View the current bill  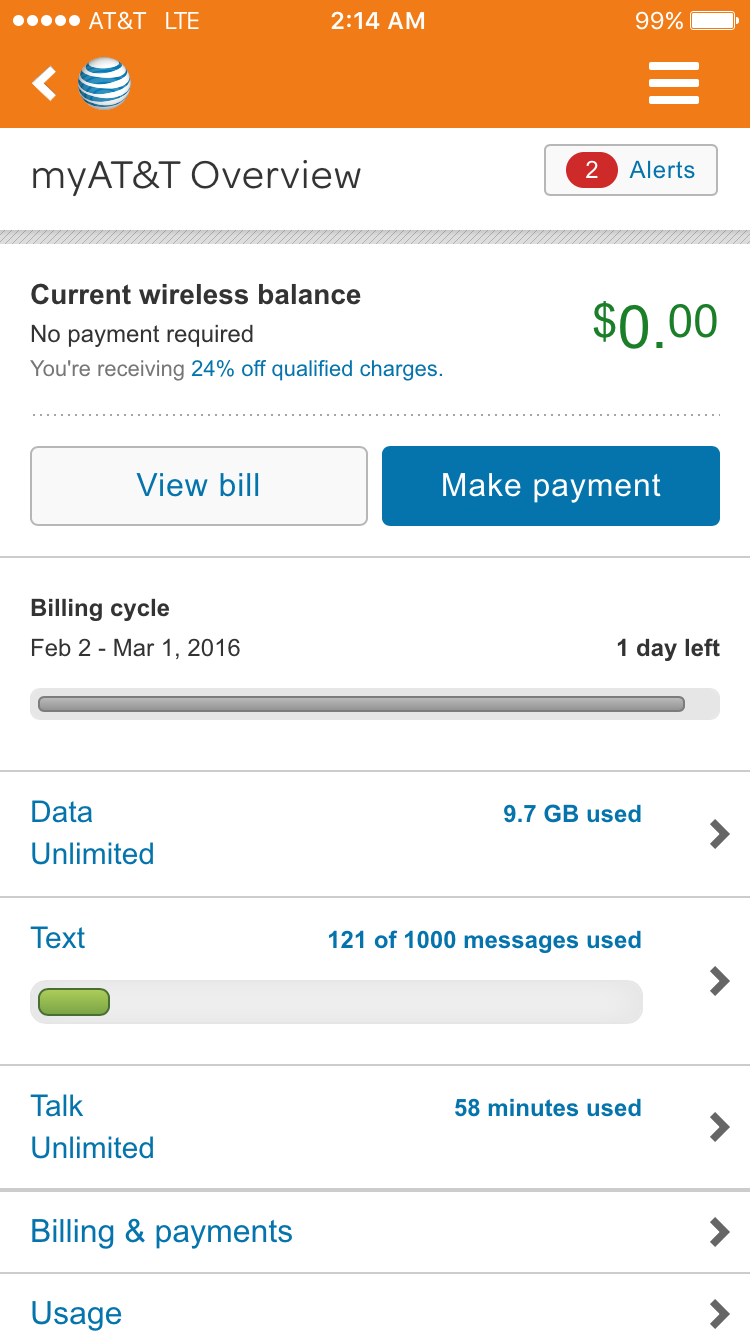199,486
